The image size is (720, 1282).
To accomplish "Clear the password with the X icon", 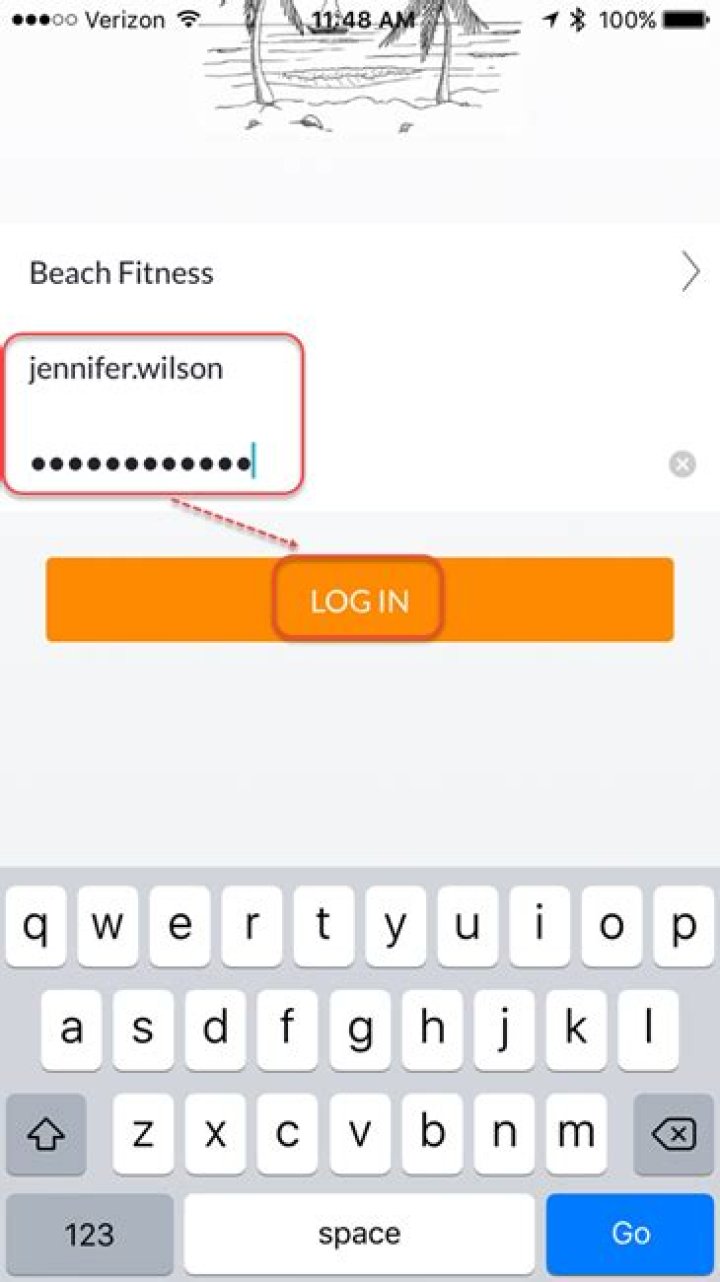I will click(x=682, y=464).
